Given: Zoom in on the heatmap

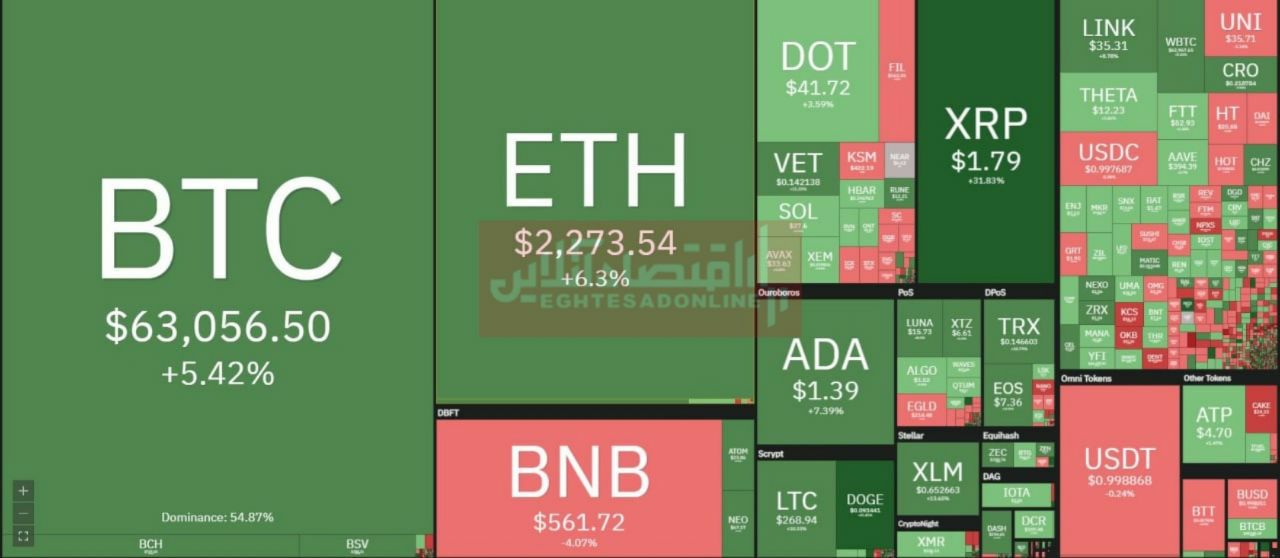Looking at the screenshot, I should [x=24, y=490].
